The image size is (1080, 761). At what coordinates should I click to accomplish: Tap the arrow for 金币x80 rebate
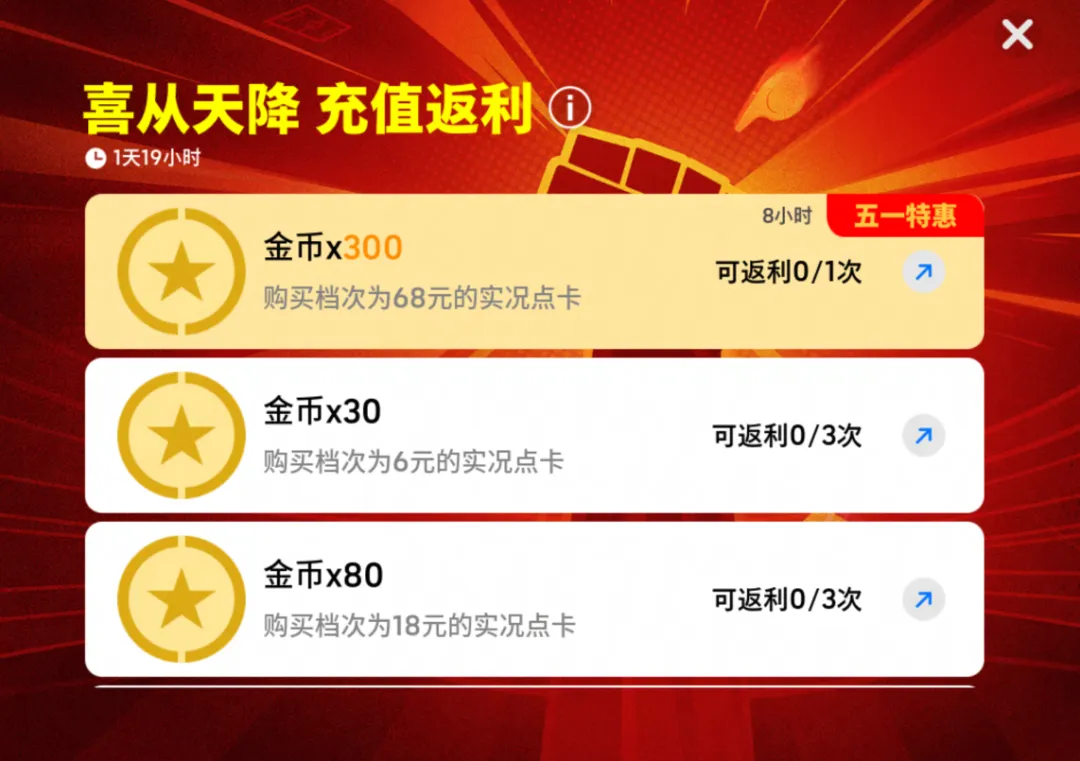pos(923,600)
